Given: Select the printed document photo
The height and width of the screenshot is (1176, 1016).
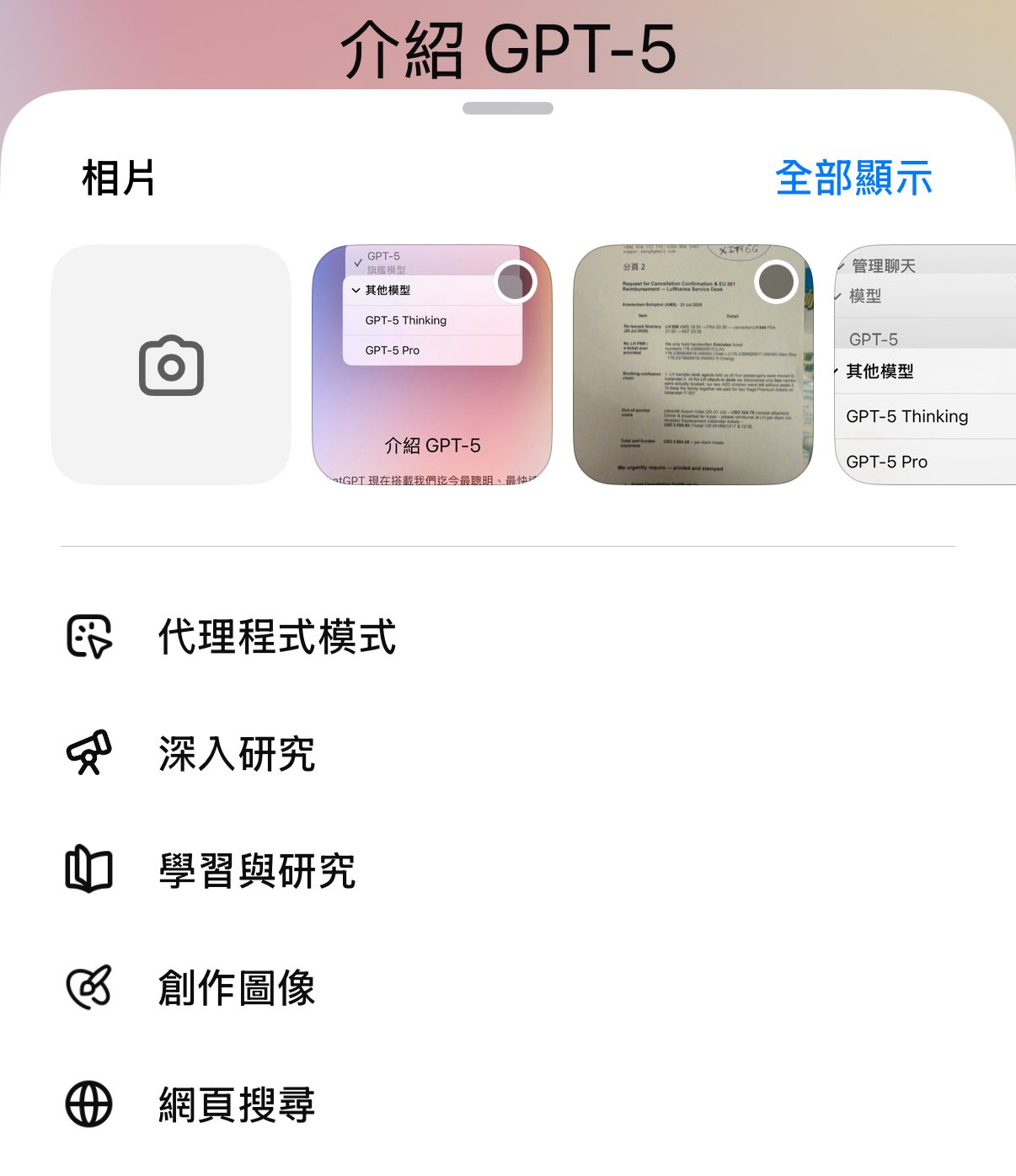Looking at the screenshot, I should tap(692, 365).
